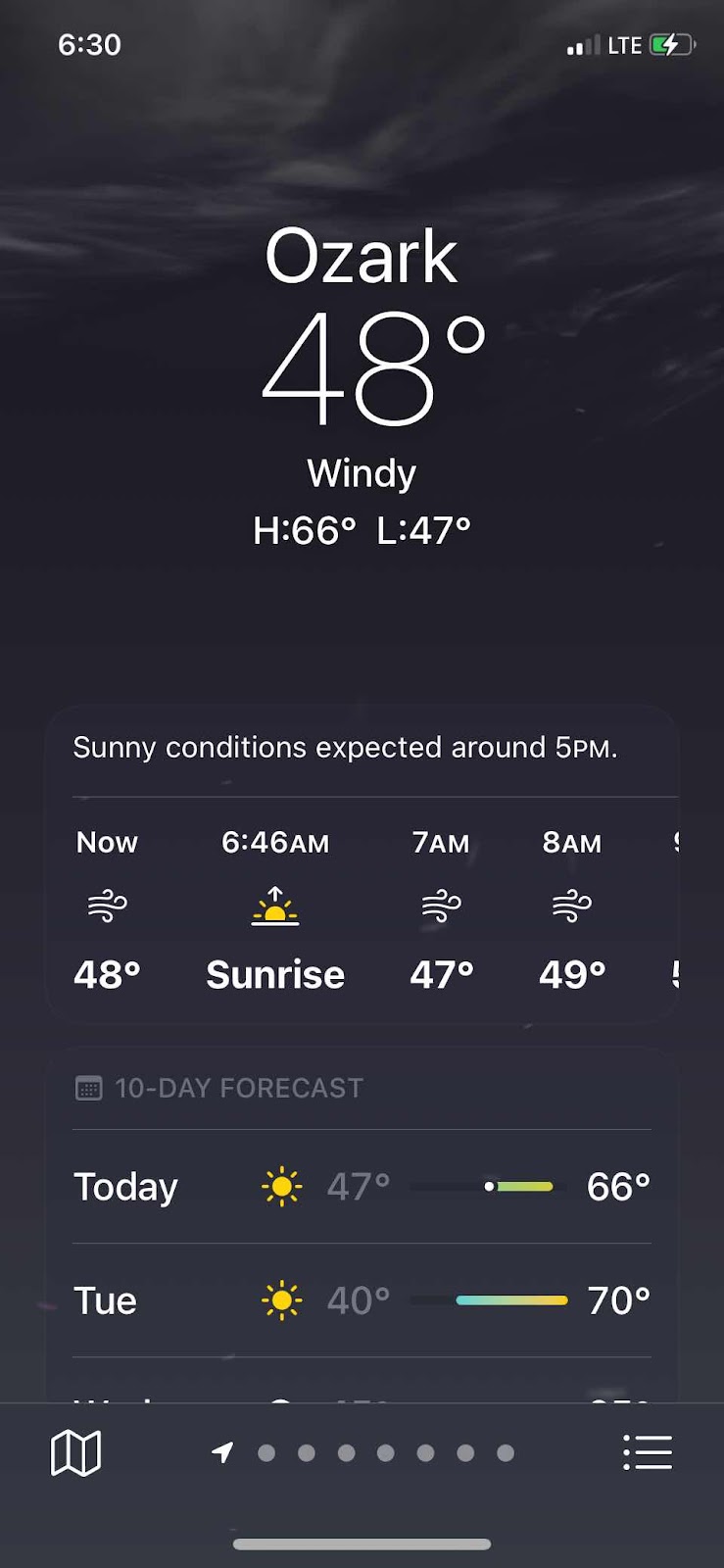View Today's forecast details

coord(362,1187)
